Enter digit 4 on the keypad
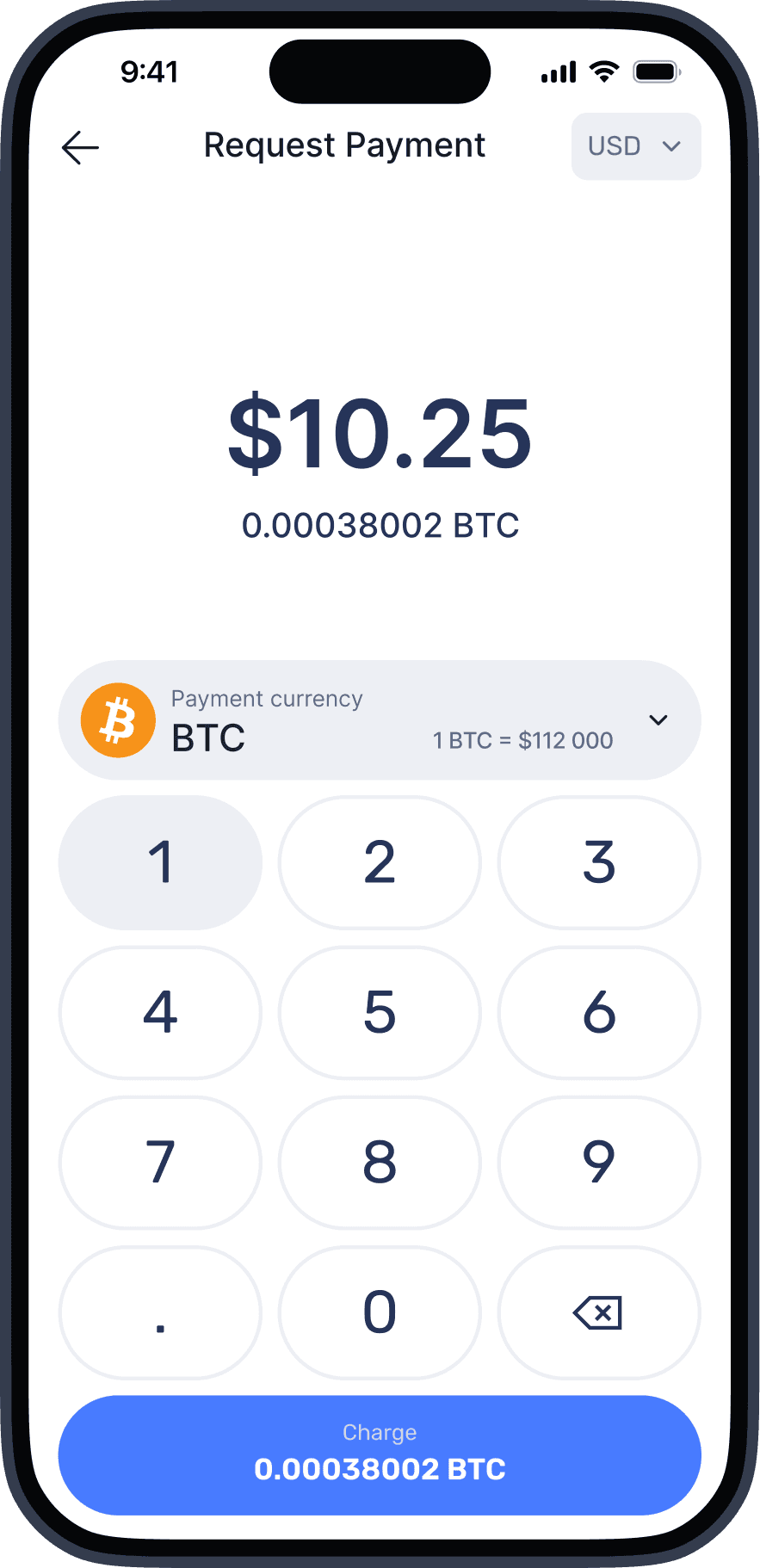This screenshot has width=760, height=1568. (160, 1012)
